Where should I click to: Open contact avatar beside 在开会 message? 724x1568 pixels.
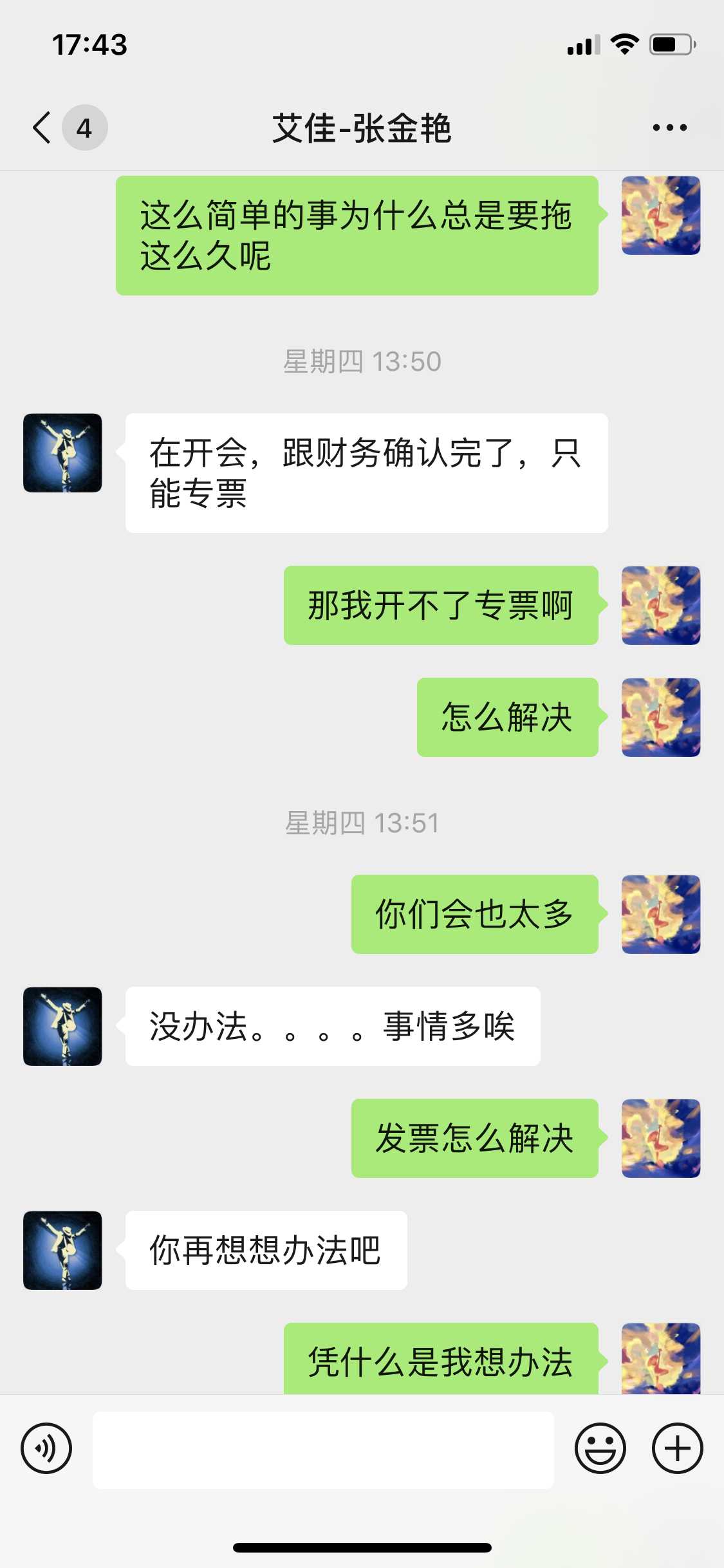62,453
